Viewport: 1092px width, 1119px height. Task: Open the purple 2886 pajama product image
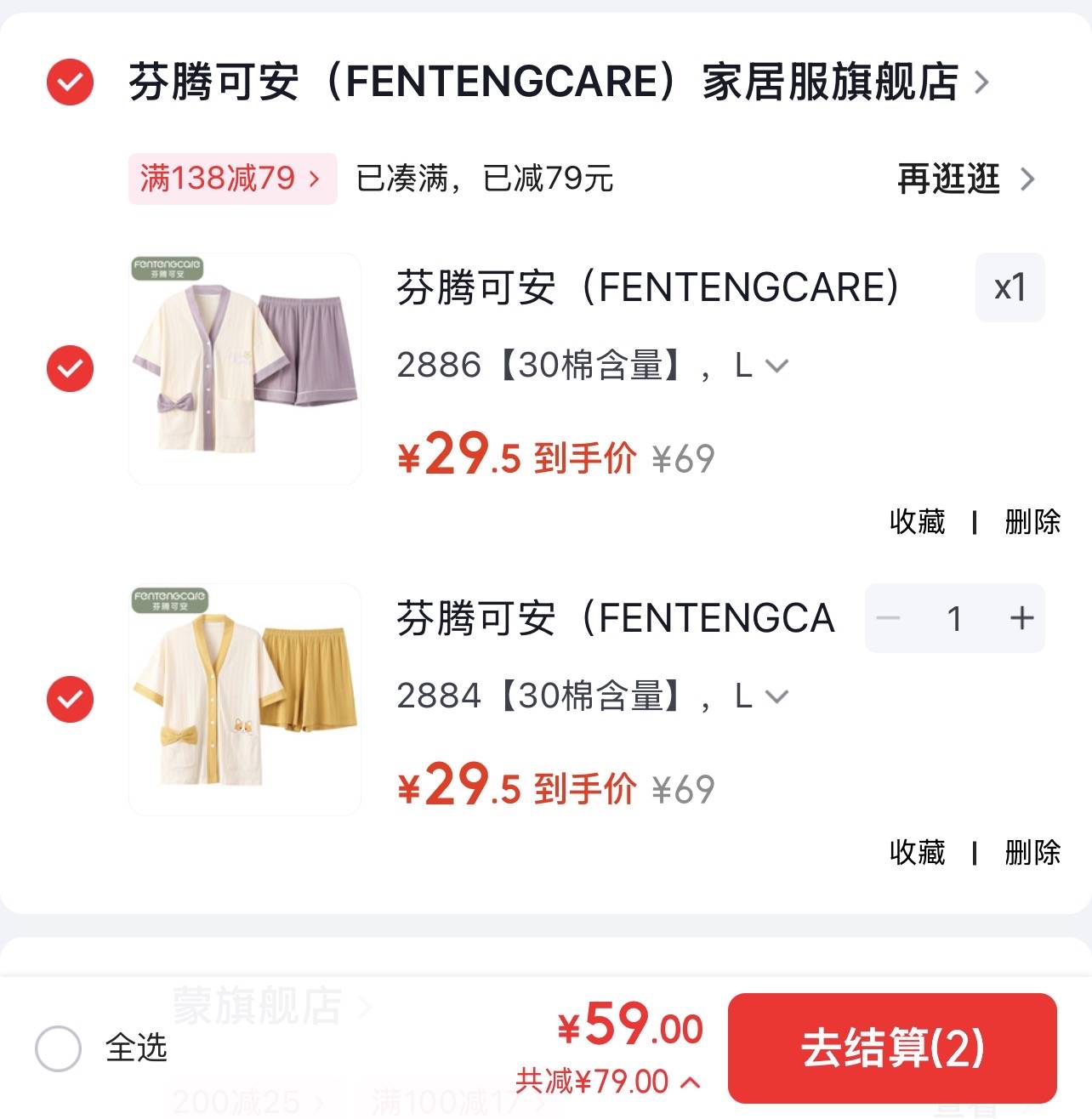(245, 368)
